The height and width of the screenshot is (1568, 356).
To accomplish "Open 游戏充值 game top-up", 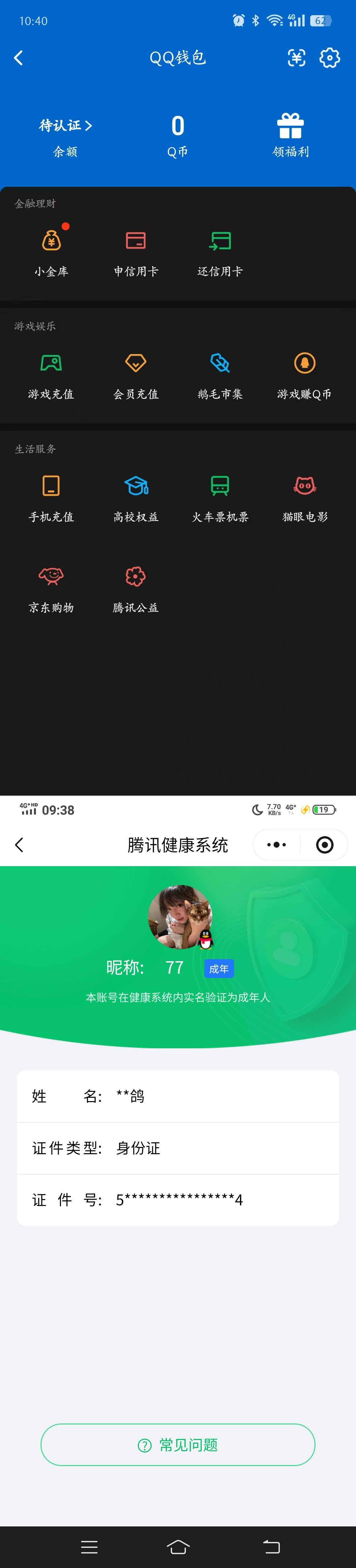I will (x=51, y=375).
